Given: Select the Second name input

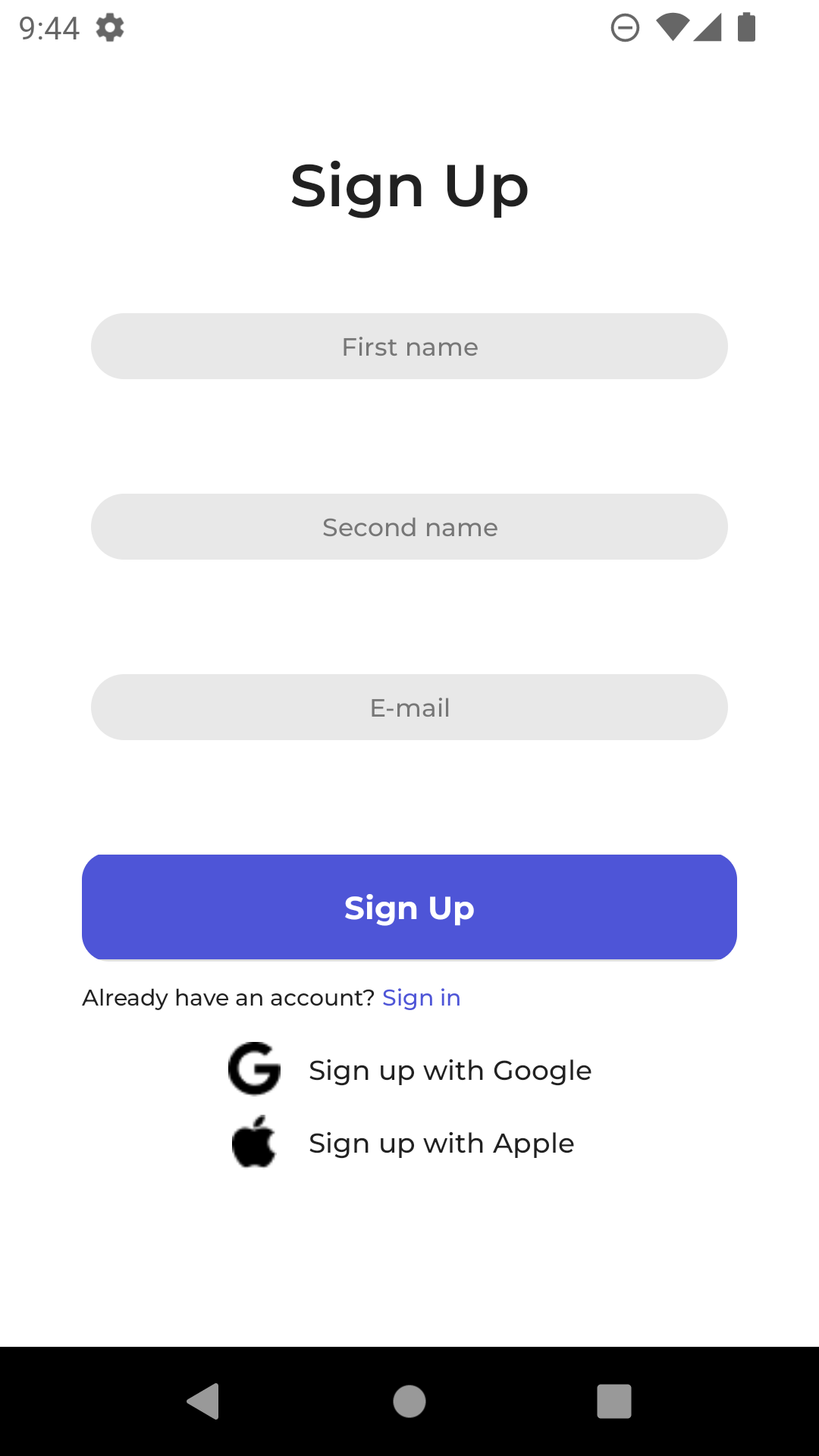Looking at the screenshot, I should 409,527.
